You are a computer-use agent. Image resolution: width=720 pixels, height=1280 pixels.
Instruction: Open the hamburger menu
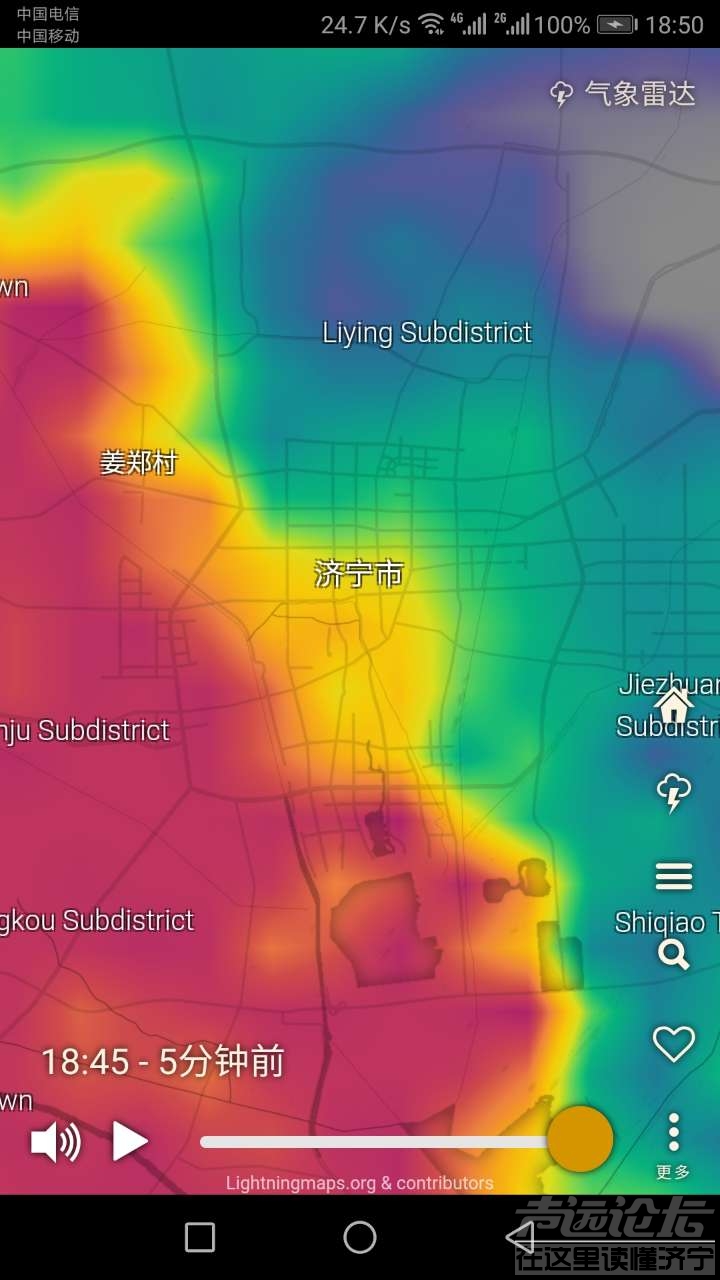673,877
